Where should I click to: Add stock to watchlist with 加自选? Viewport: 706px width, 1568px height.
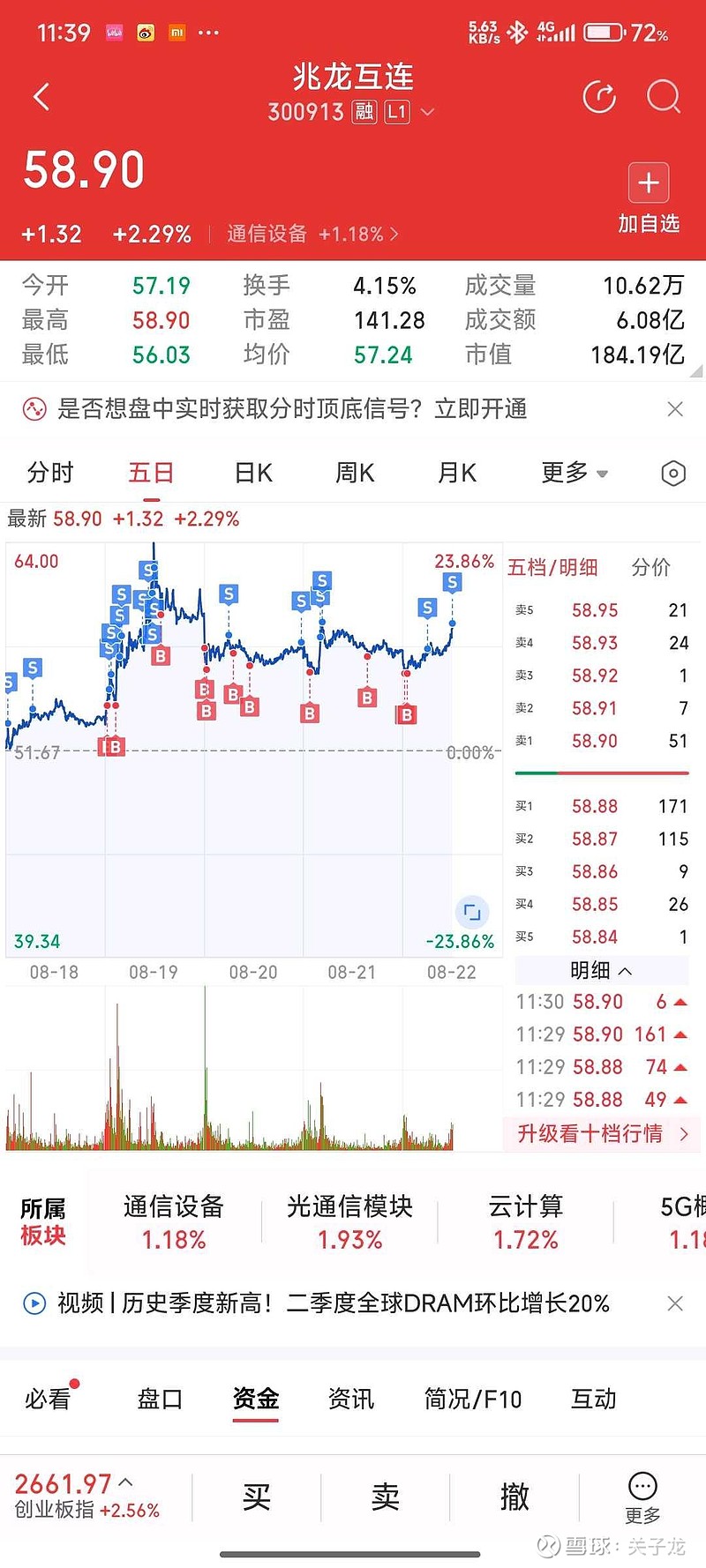(x=649, y=198)
